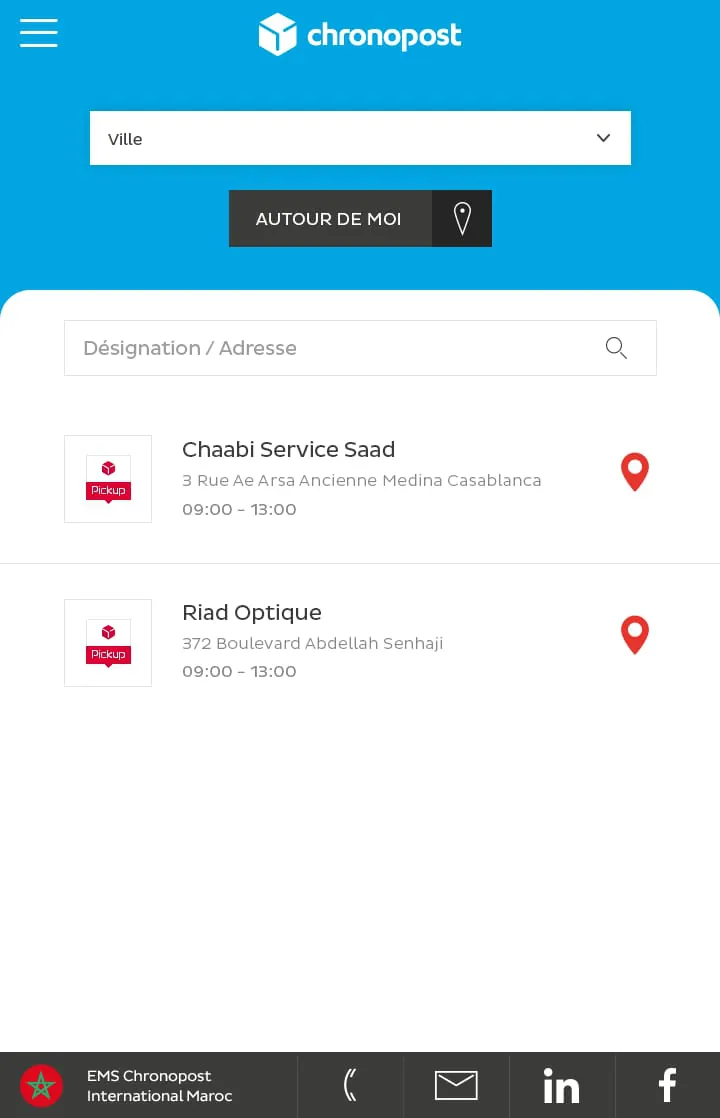720x1118 pixels.
Task: Expand the Ville dropdown
Action: pos(360,138)
